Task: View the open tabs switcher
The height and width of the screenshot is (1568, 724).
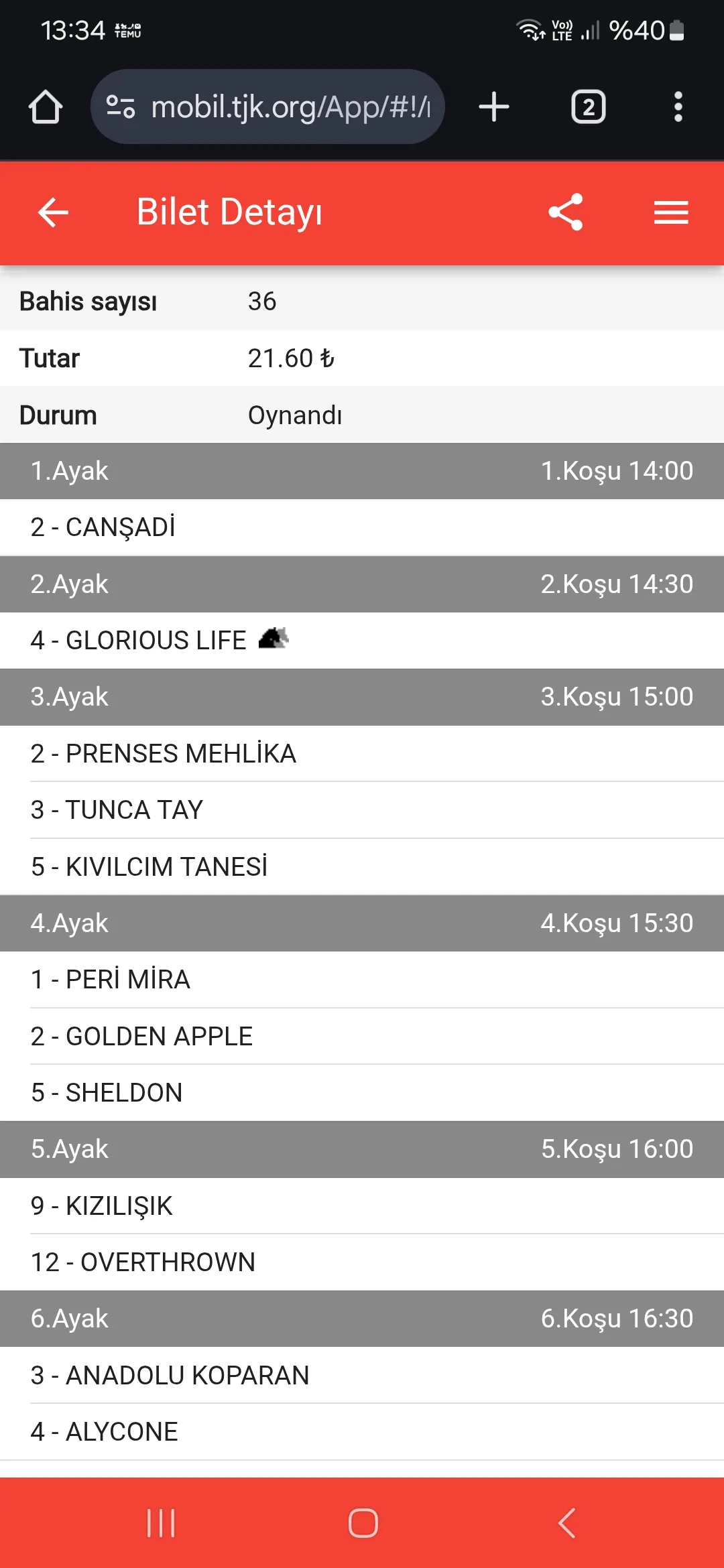Action: (588, 107)
